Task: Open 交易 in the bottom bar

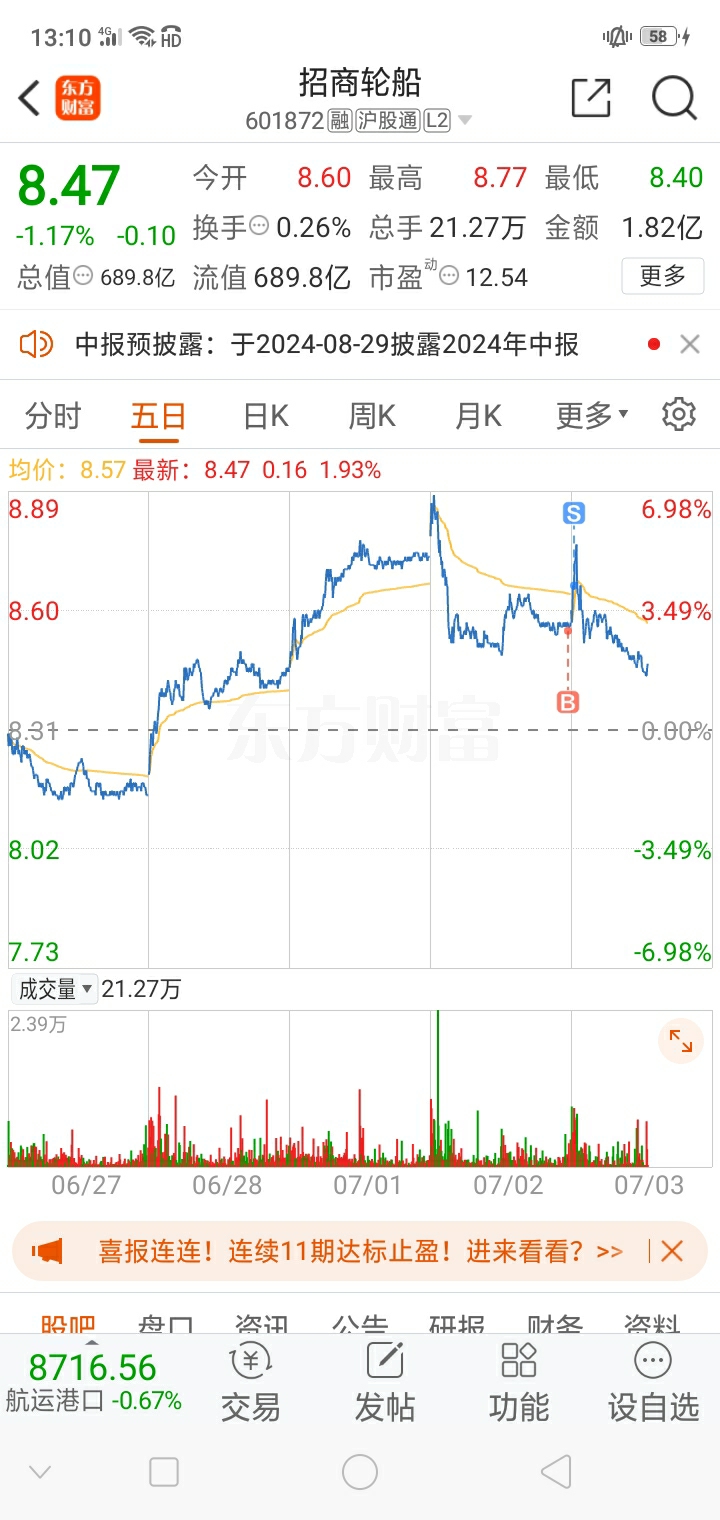Action: pyautogui.click(x=250, y=1383)
